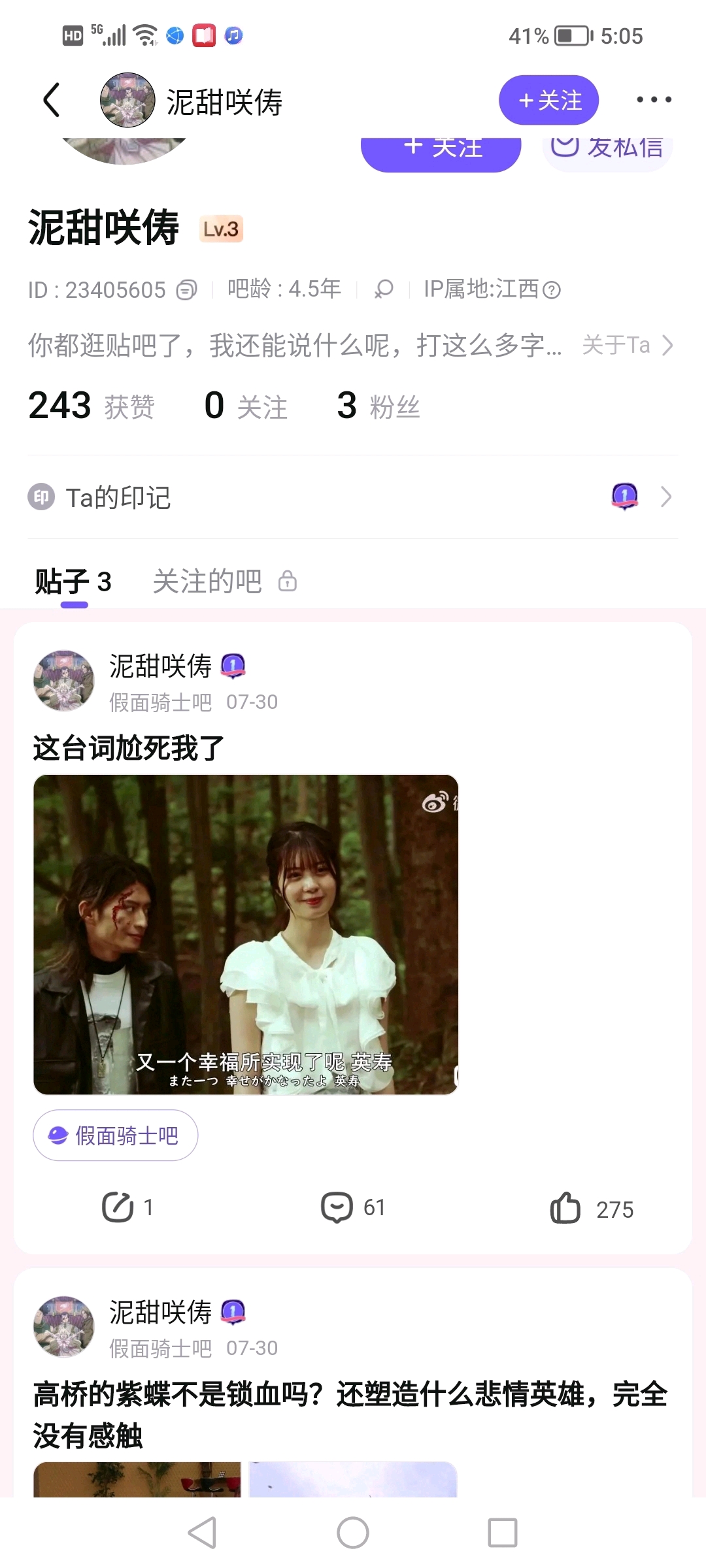
Task: Open 关于Ta profile details
Action: (x=627, y=344)
